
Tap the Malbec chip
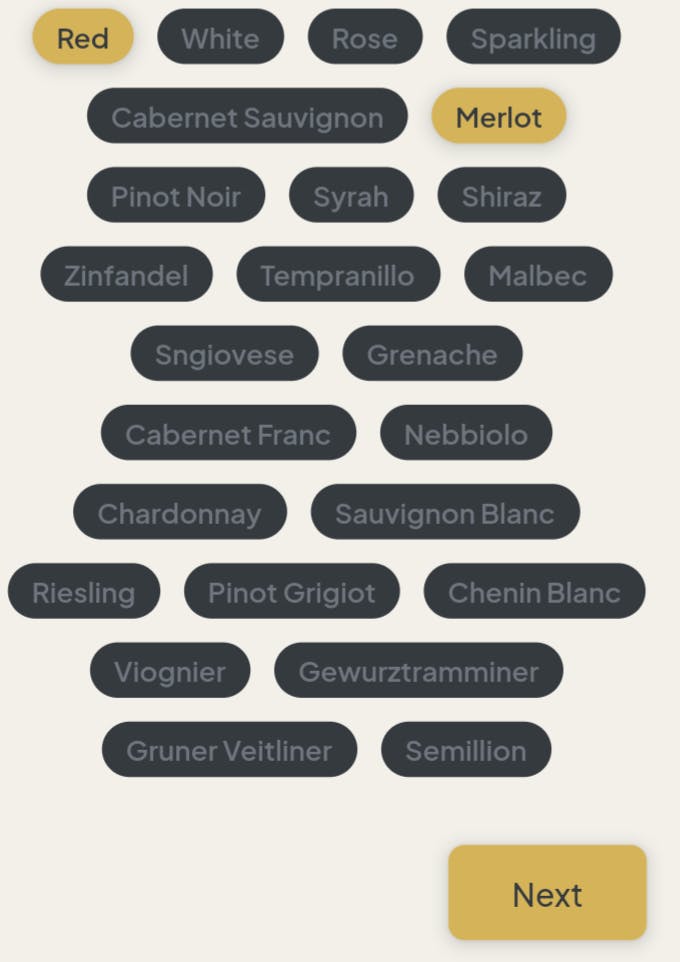538,275
